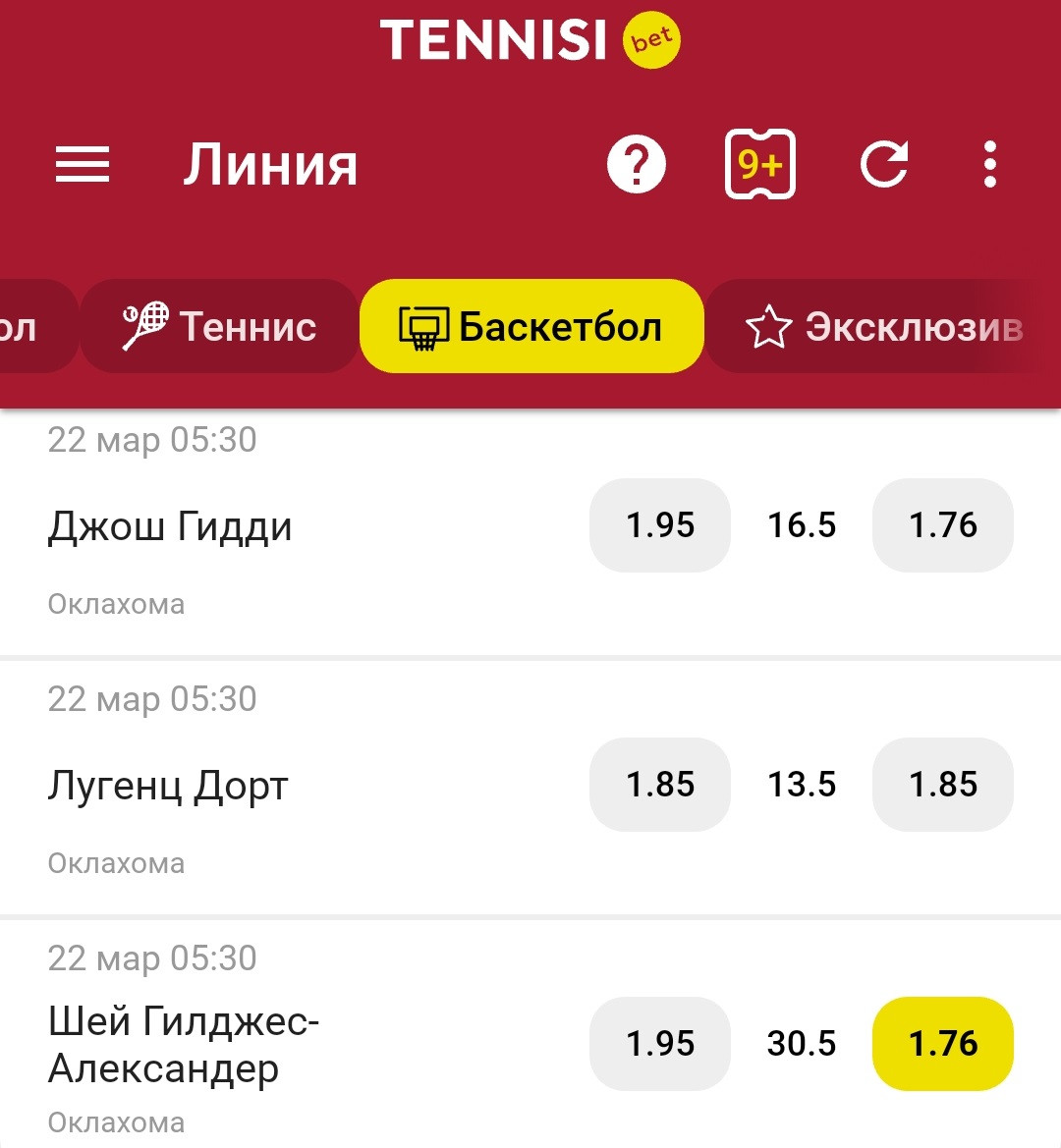Screen dimensions: 1061x1148
Task: Refresh the betting line
Action: coord(884,164)
